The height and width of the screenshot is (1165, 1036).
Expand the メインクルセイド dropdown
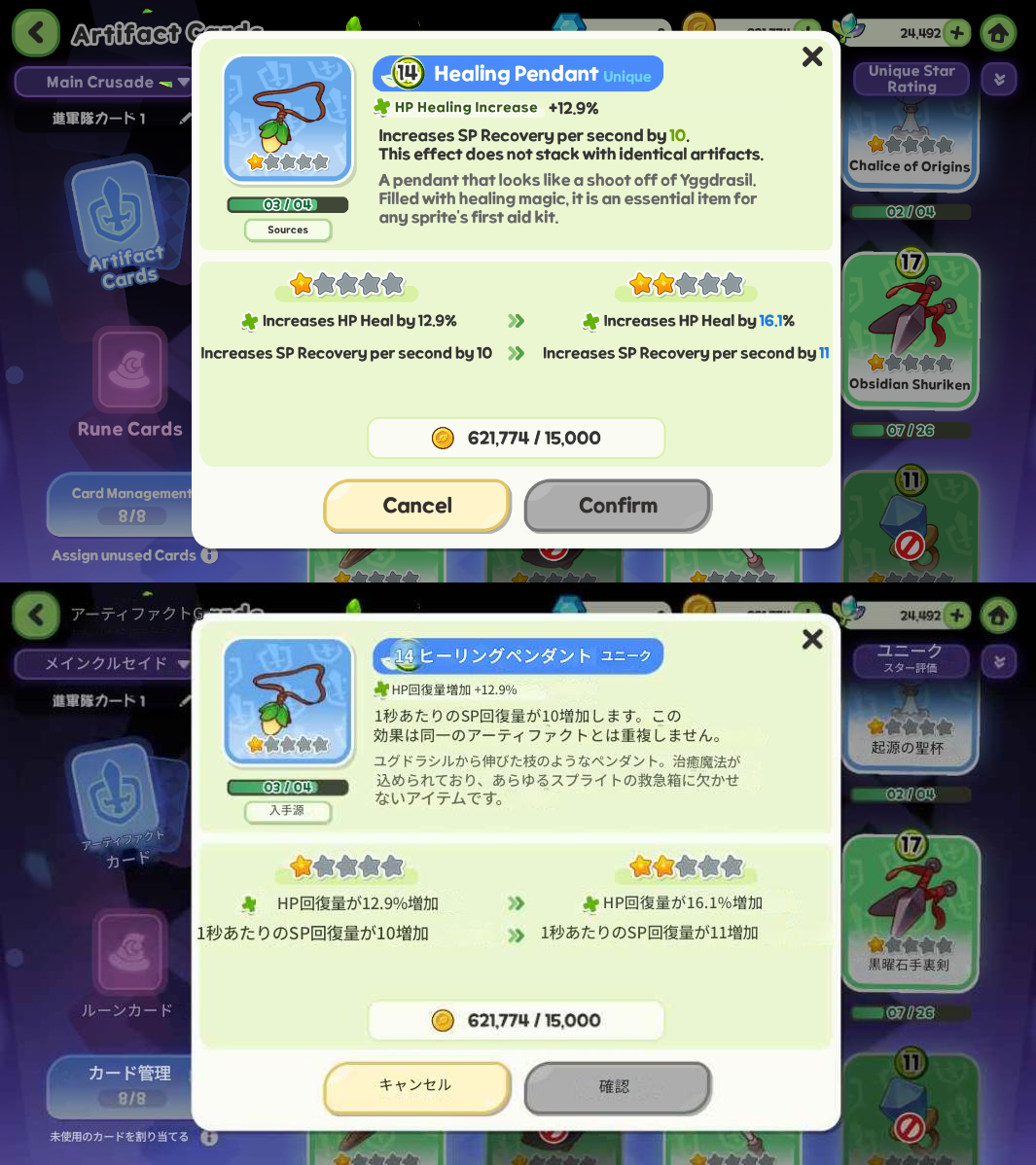point(104,663)
